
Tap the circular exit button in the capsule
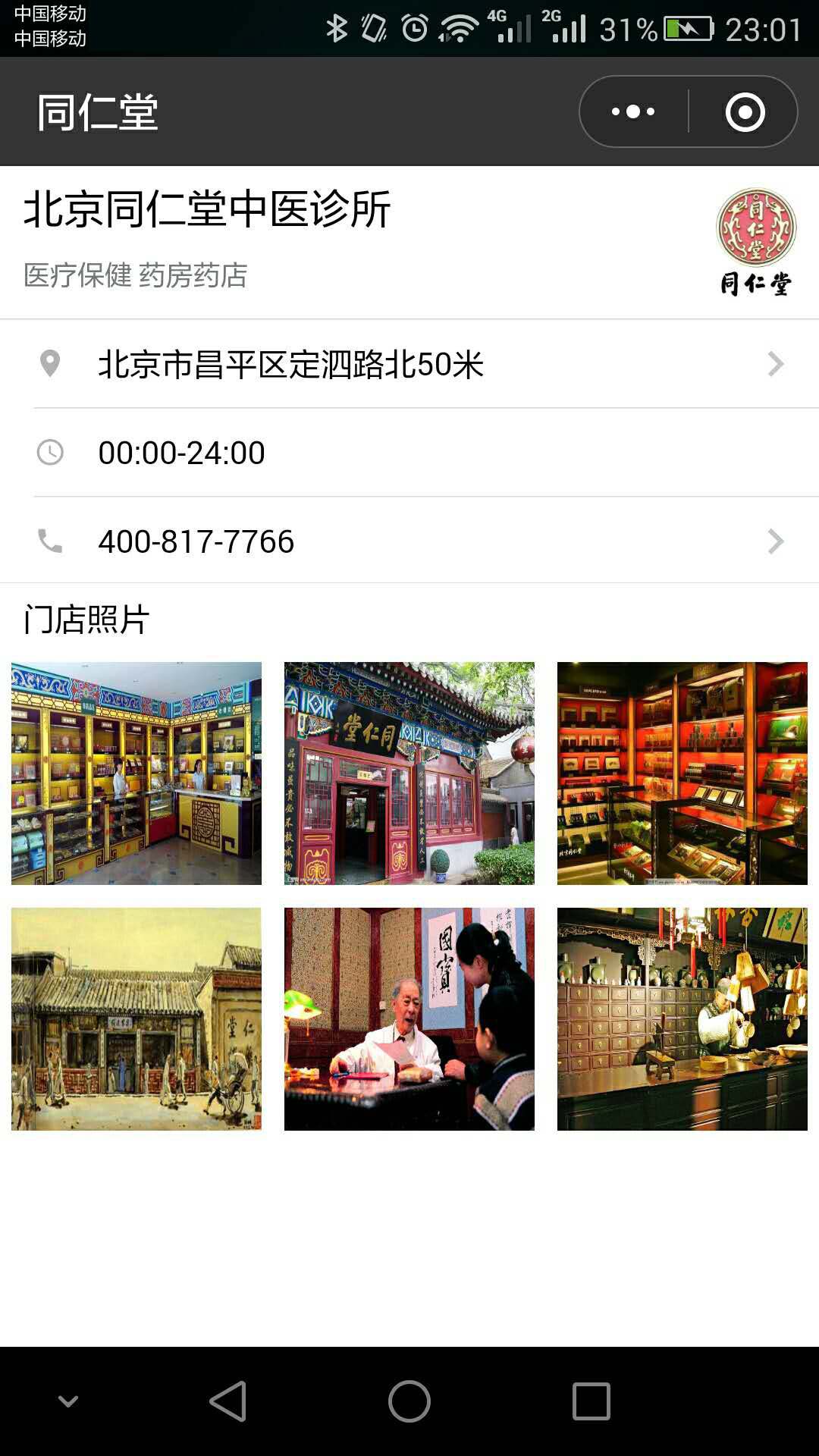coord(745,111)
